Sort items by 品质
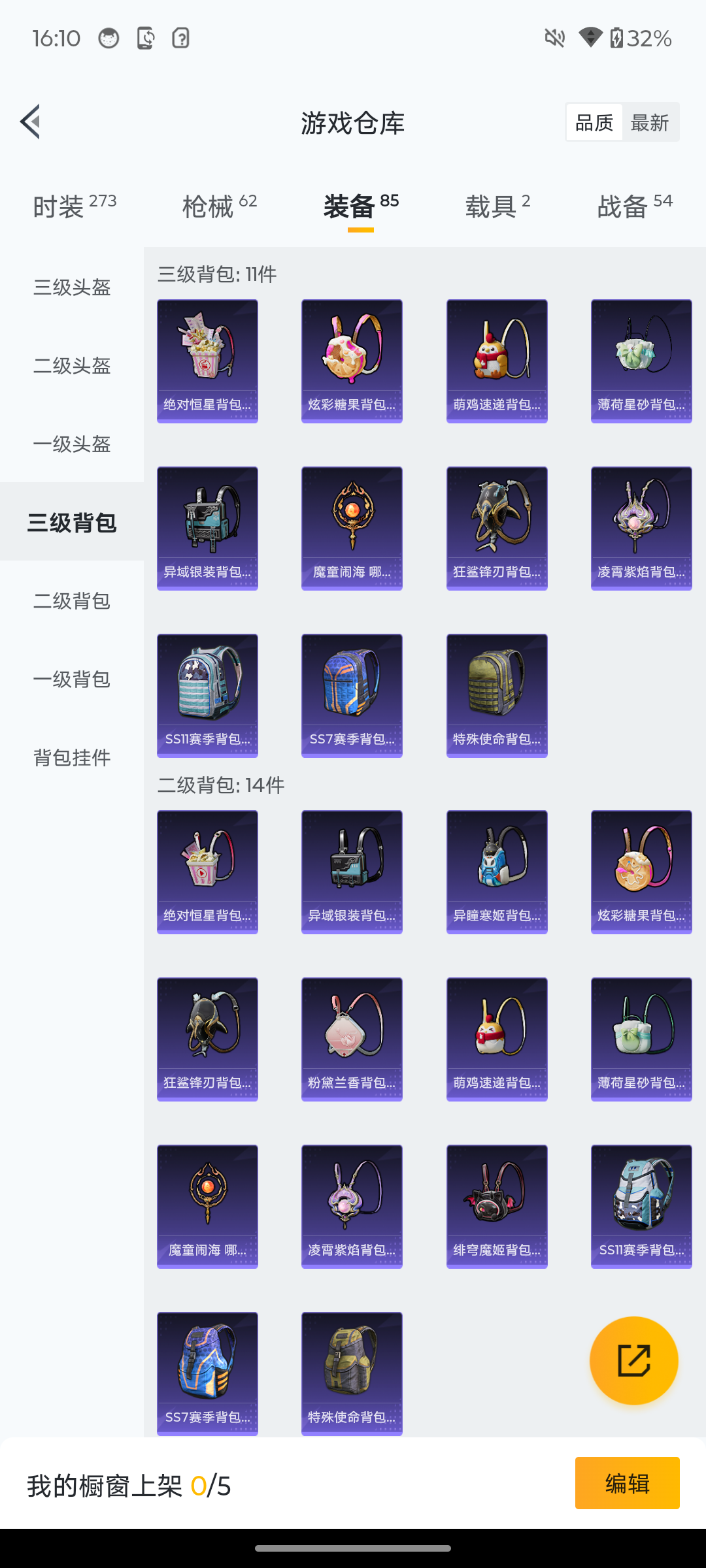 pos(594,122)
